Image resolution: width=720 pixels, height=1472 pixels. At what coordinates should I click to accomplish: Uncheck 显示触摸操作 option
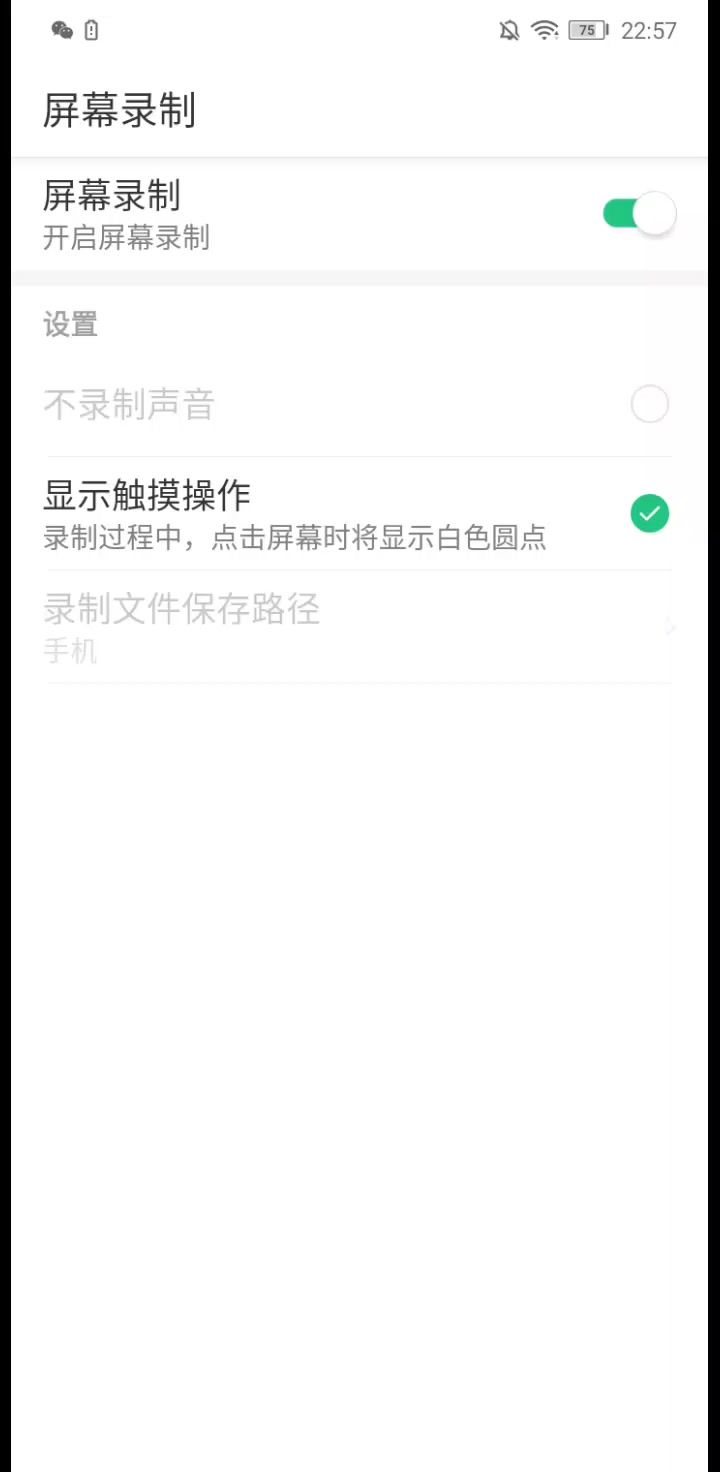coord(649,514)
